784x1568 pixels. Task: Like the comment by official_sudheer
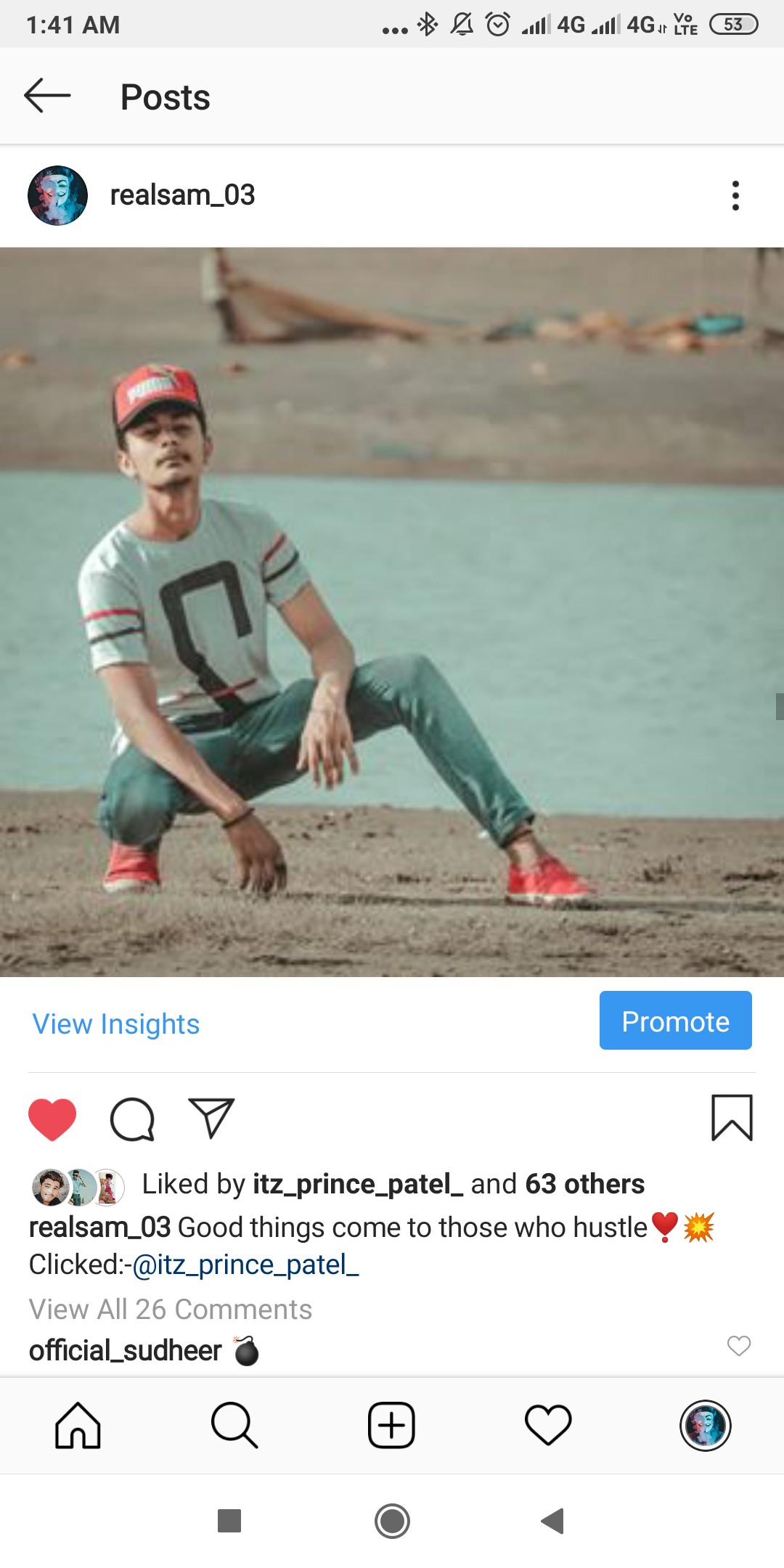click(x=739, y=1345)
